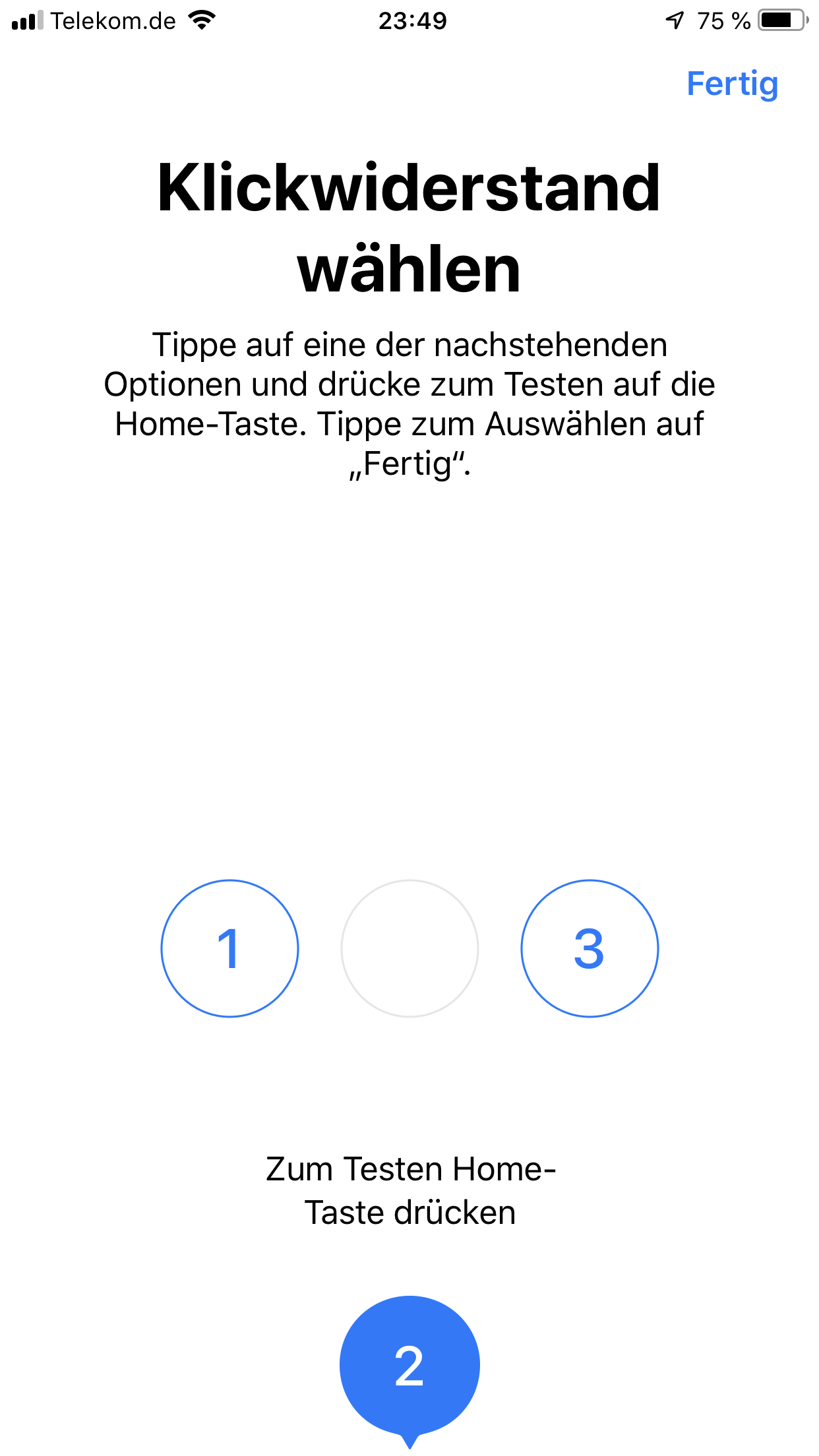Select click resistance option 1
819x1456 pixels.
[229, 948]
